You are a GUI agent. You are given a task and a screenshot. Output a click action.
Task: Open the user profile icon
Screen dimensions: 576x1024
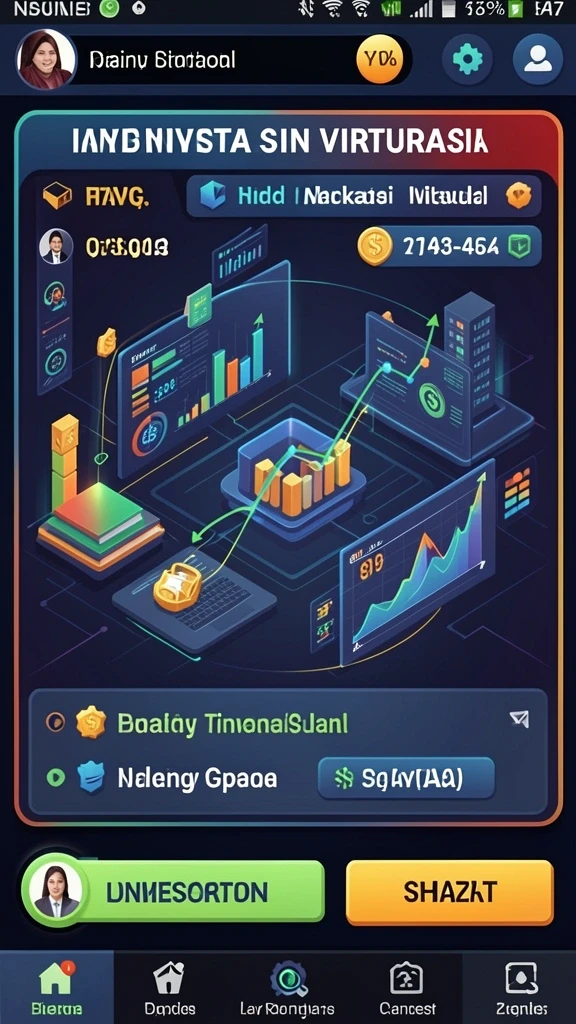click(537, 60)
